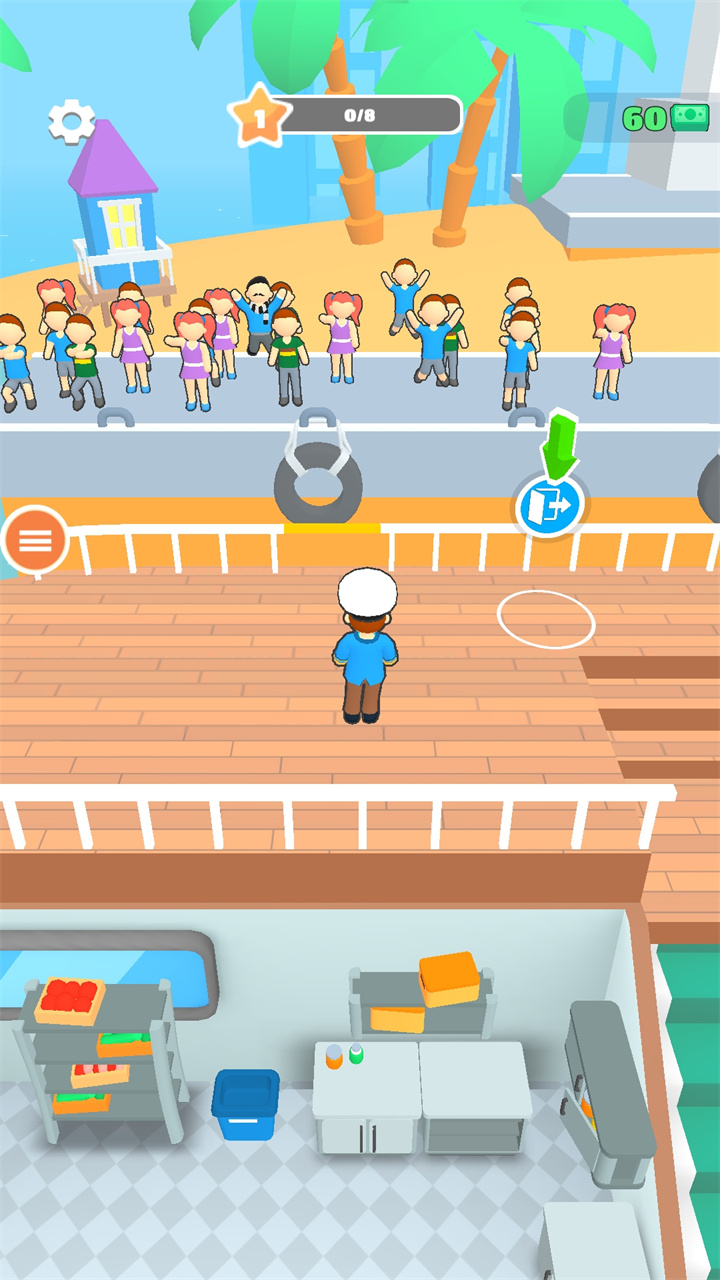This screenshot has width=720, height=1280.
Task: Open the orange hamburger menu
Action: coord(36,540)
